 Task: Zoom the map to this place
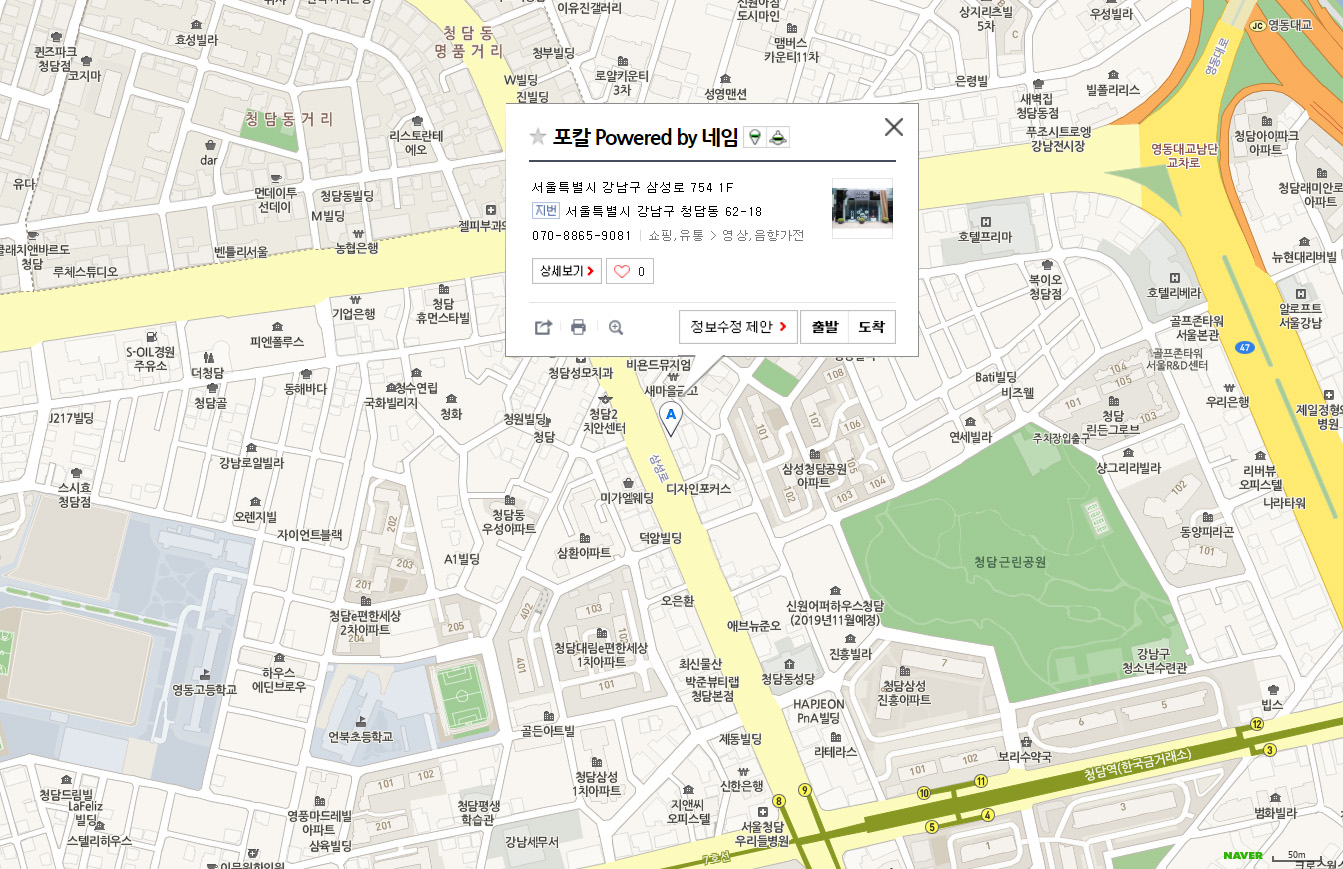pyautogui.click(x=616, y=327)
